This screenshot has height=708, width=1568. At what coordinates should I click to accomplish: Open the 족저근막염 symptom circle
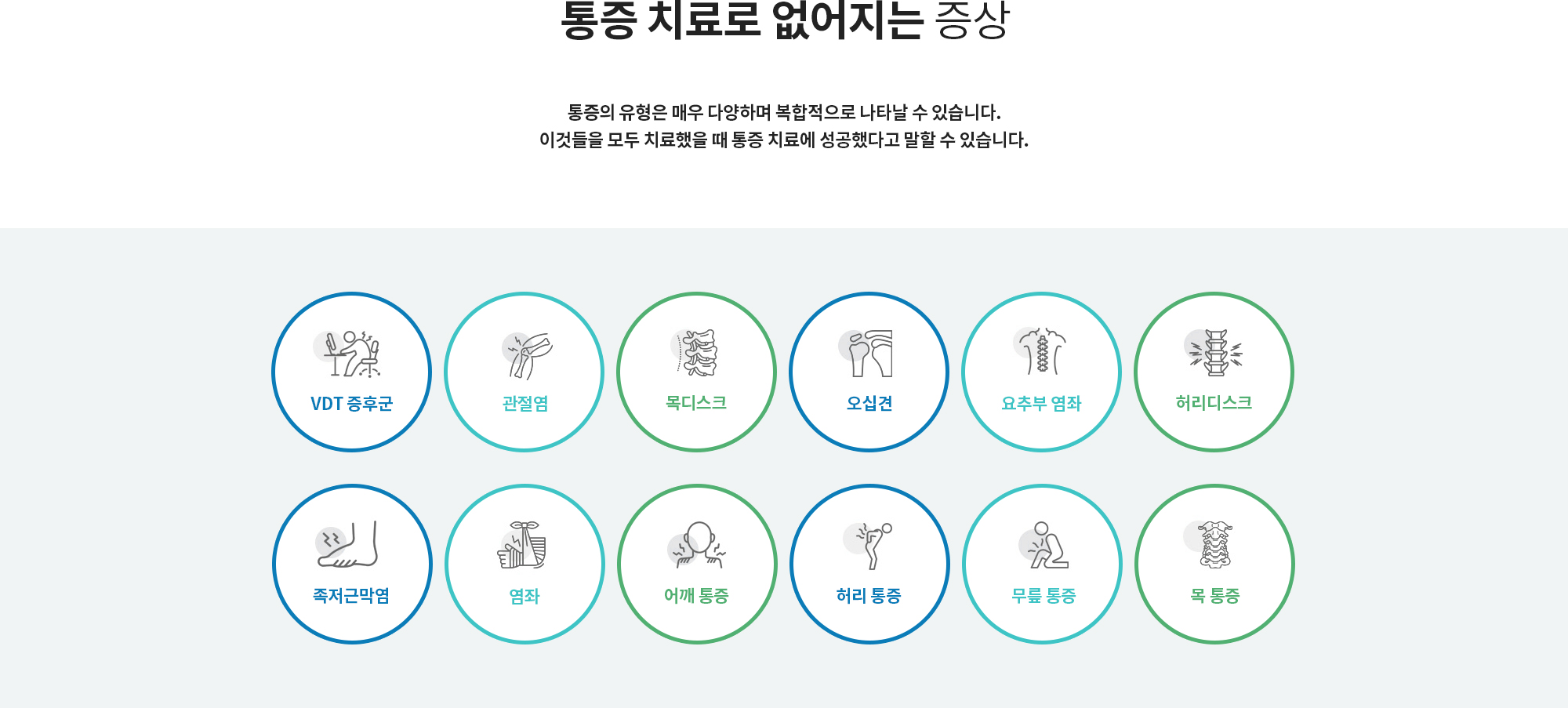352,564
